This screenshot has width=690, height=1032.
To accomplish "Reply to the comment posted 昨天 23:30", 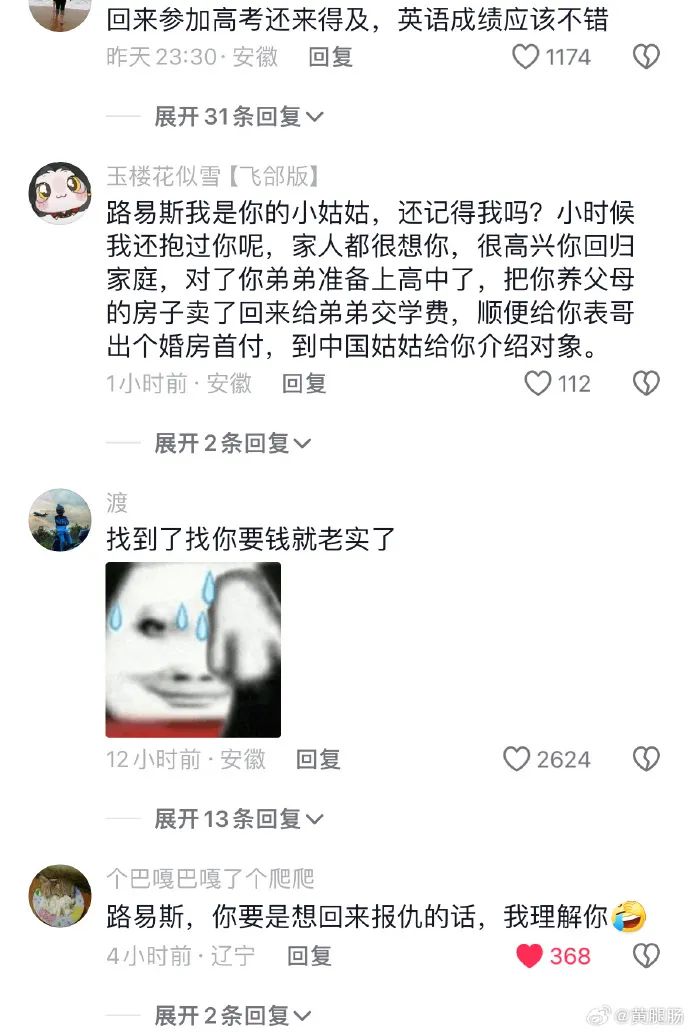I will [x=330, y=57].
